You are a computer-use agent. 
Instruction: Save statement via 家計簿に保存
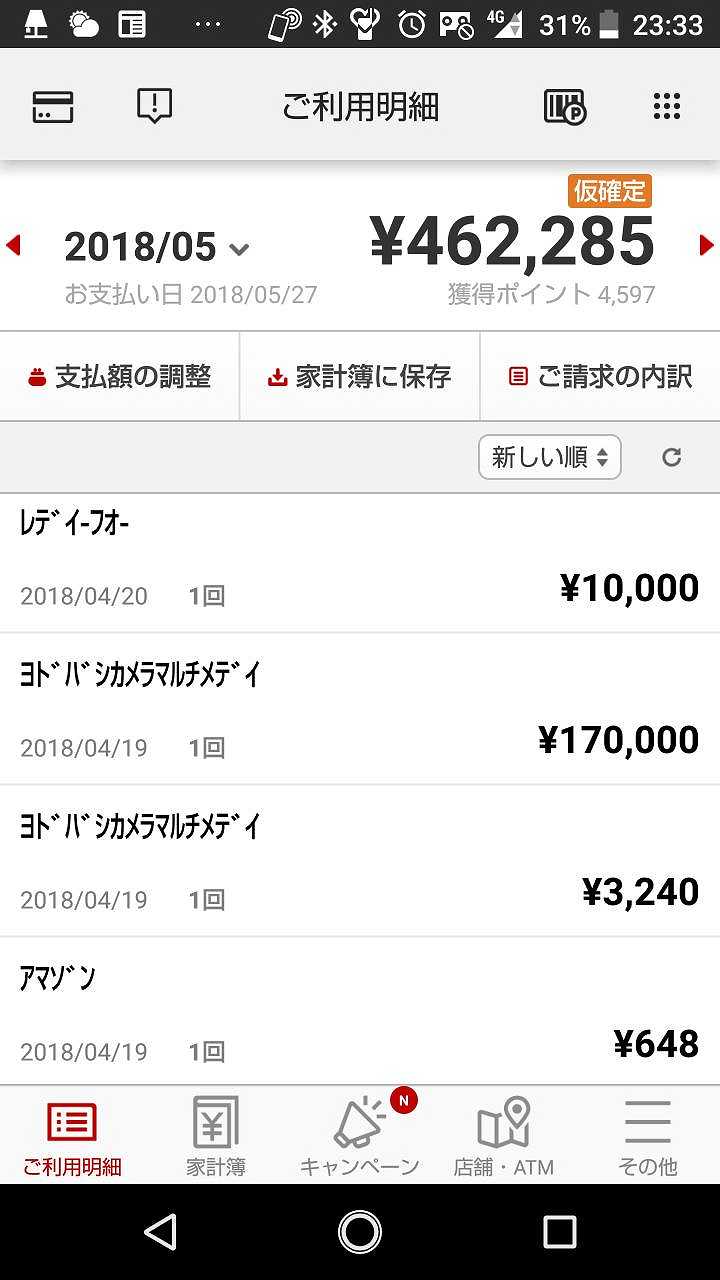[360, 377]
